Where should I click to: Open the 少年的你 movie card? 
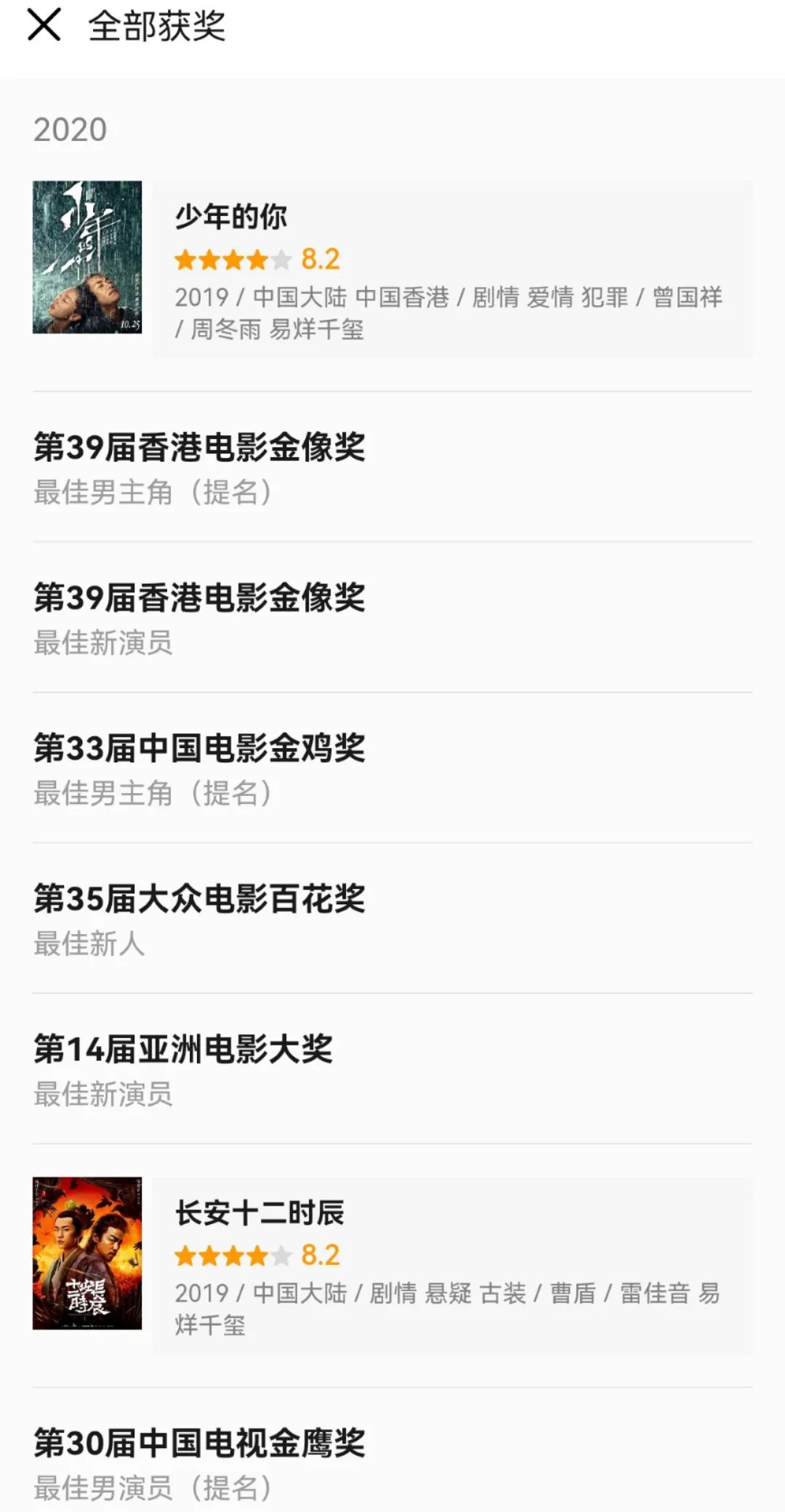(392, 270)
